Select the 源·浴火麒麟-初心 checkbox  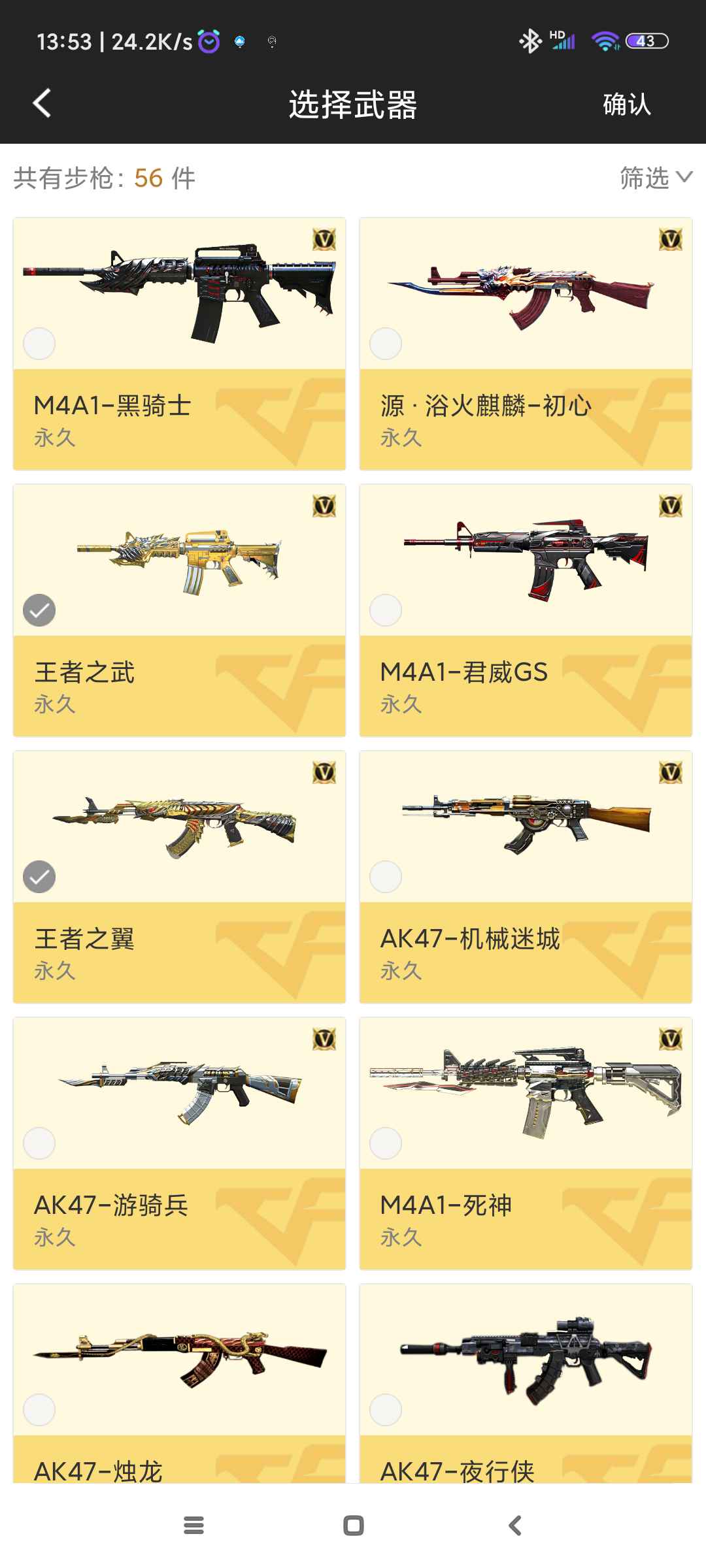(386, 344)
